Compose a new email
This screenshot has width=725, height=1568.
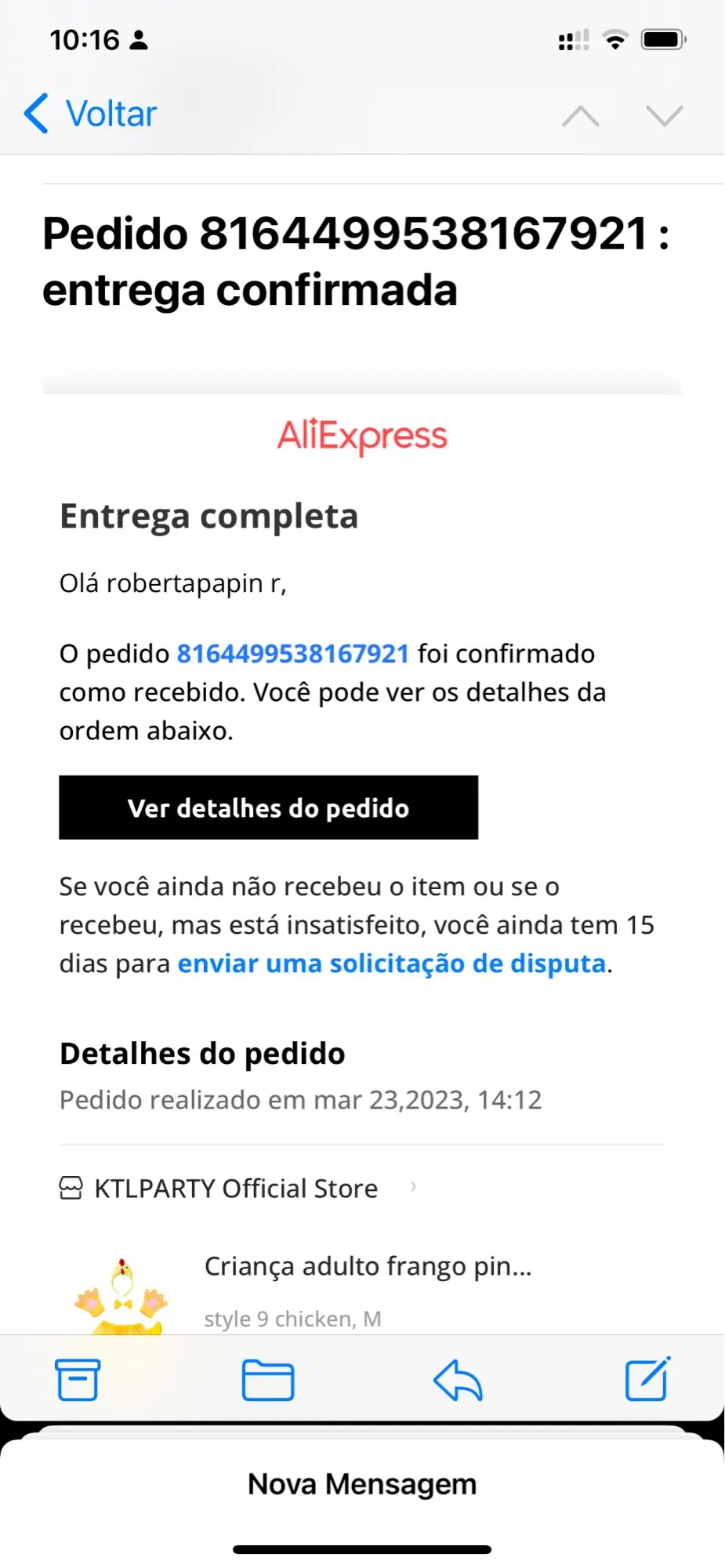(647, 1380)
